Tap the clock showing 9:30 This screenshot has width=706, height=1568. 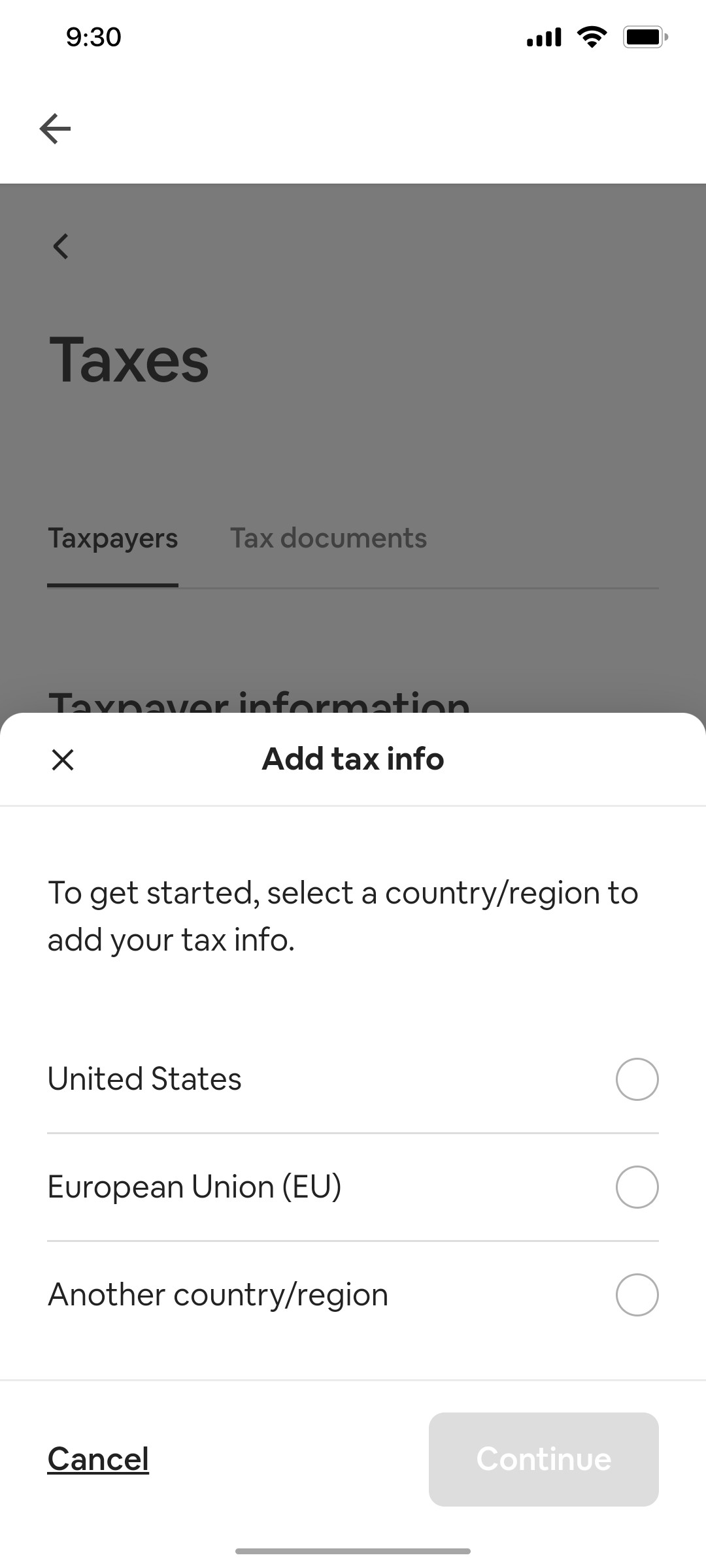click(92, 37)
